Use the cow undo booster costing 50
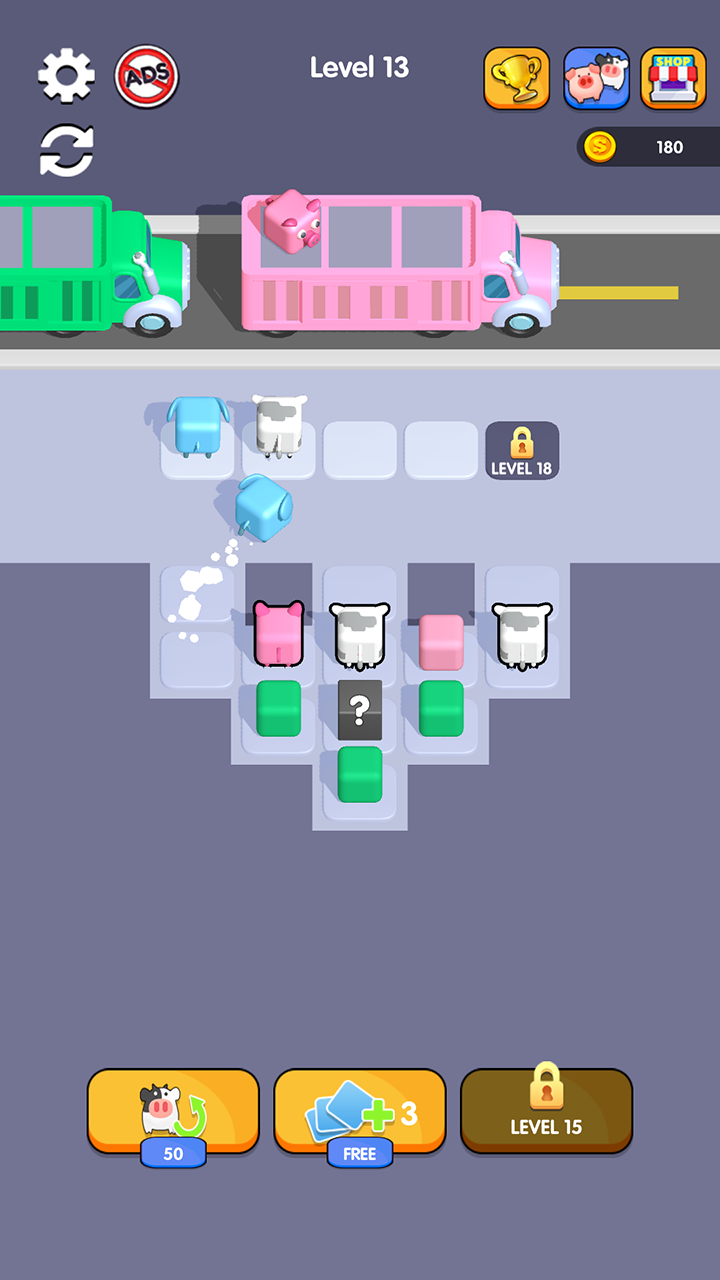720x1280 pixels. (173, 1111)
